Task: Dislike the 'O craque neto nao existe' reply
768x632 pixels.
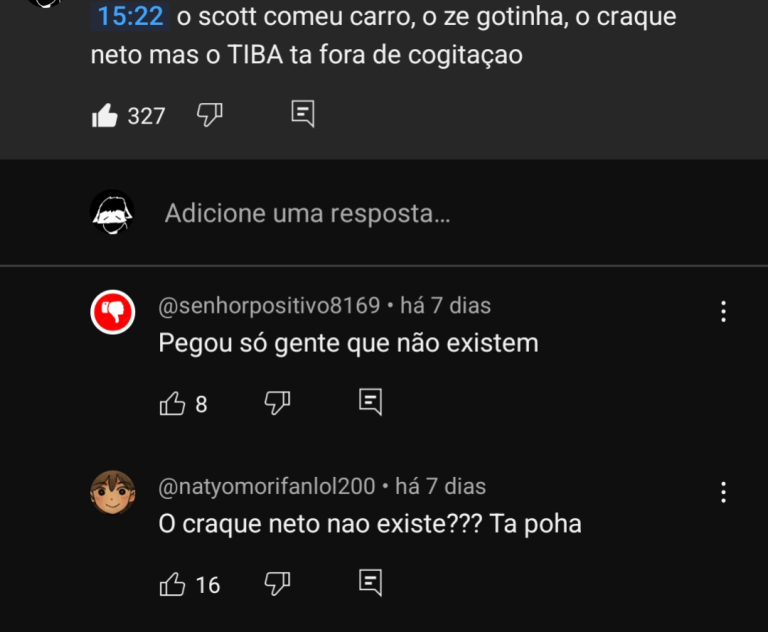Action: point(277,583)
